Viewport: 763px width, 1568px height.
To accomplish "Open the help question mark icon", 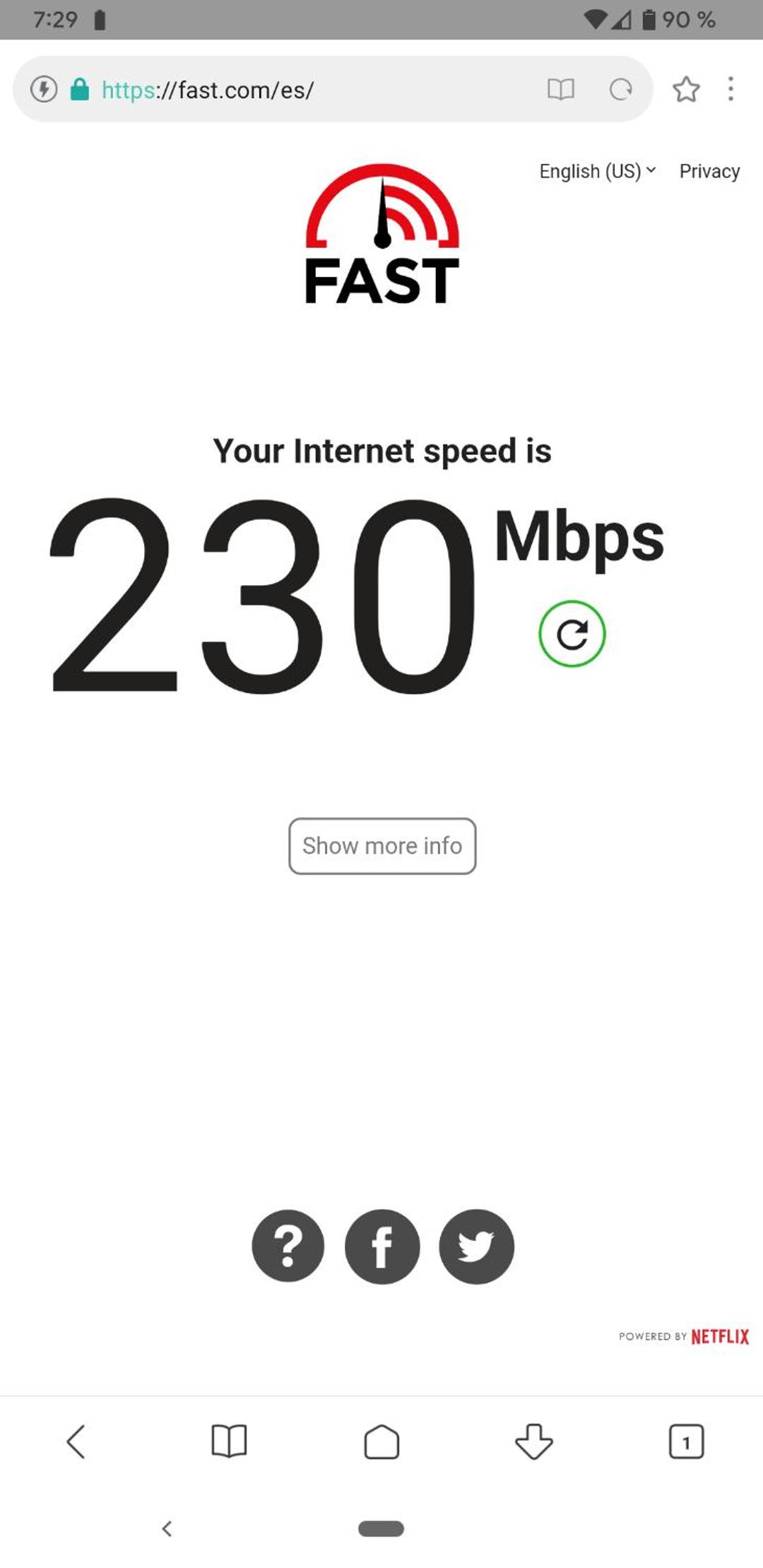I will (288, 1246).
